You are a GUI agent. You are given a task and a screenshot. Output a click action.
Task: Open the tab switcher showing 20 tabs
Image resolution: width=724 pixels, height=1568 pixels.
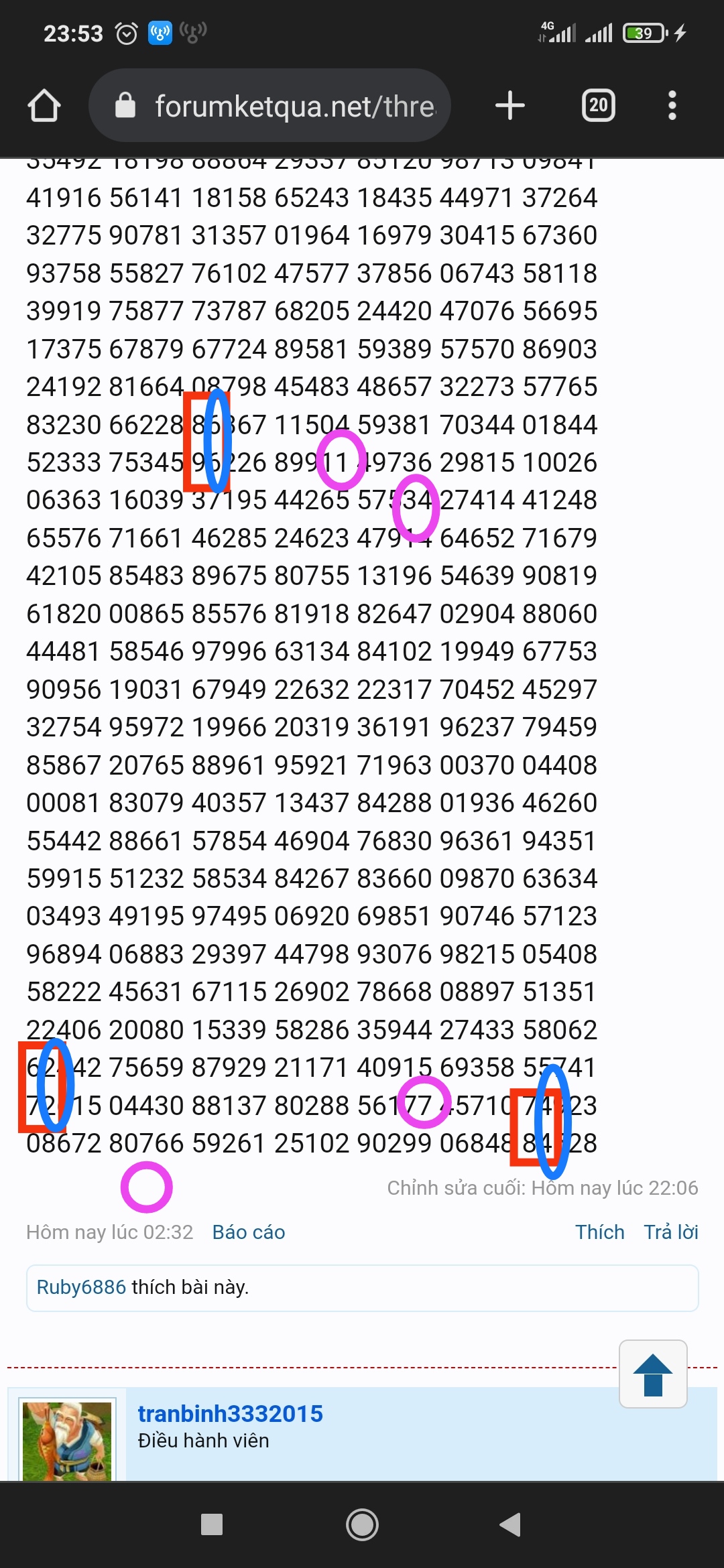(599, 105)
